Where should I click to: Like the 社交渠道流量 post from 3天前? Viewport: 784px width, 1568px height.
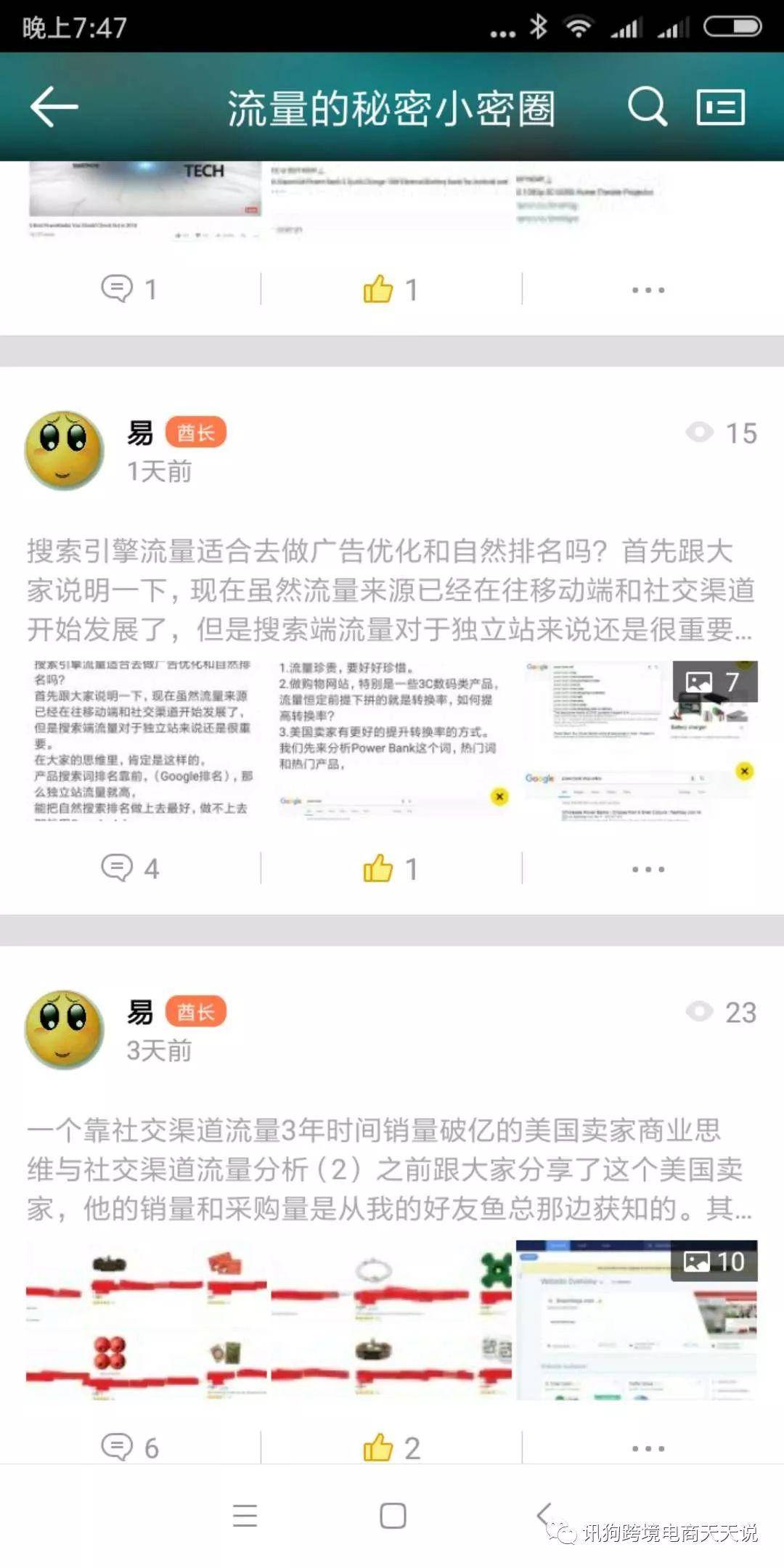pyautogui.click(x=391, y=1447)
